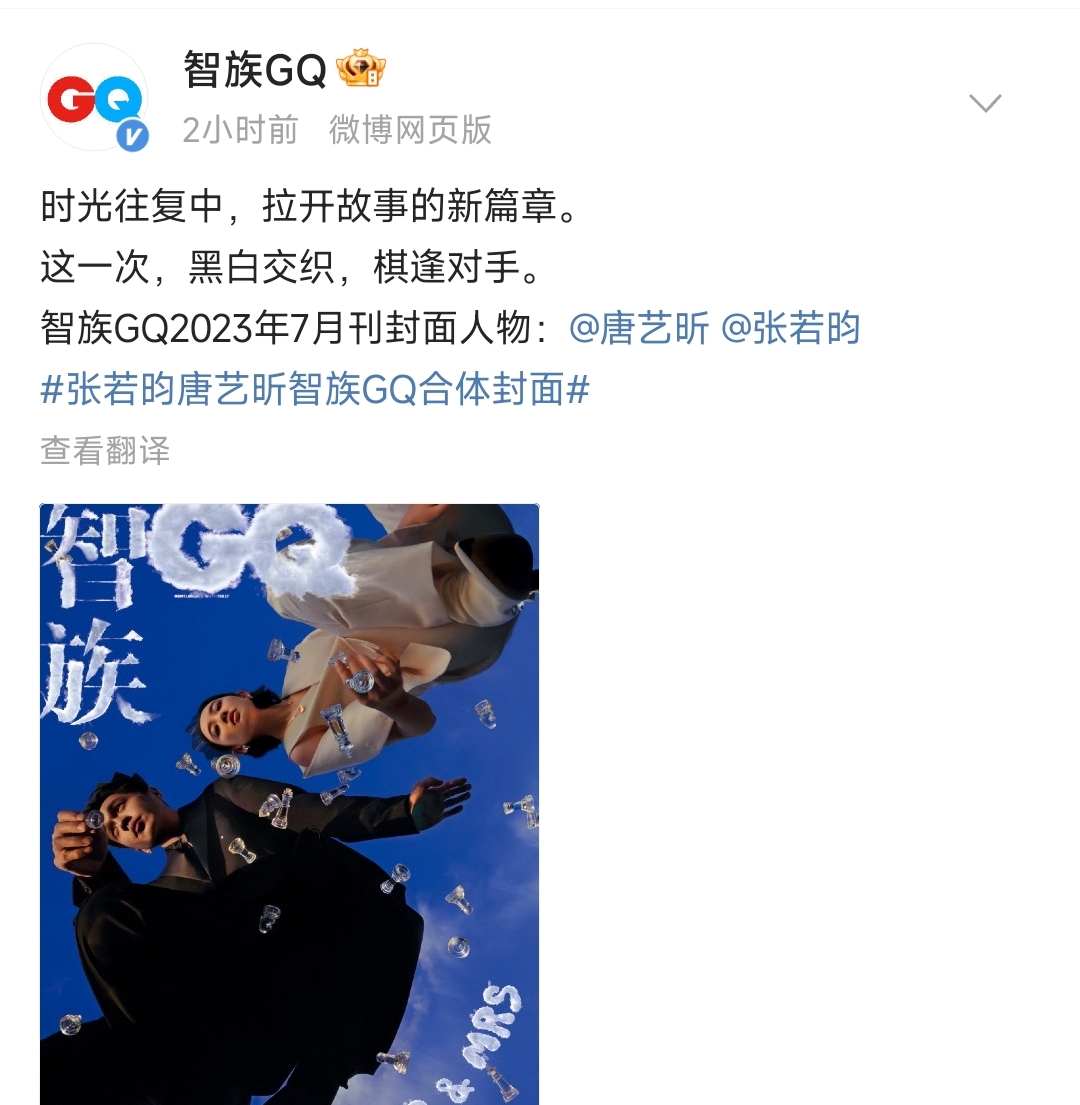The image size is (1080, 1105).
Task: Open the 智族GQ account name
Action: click(x=255, y=70)
